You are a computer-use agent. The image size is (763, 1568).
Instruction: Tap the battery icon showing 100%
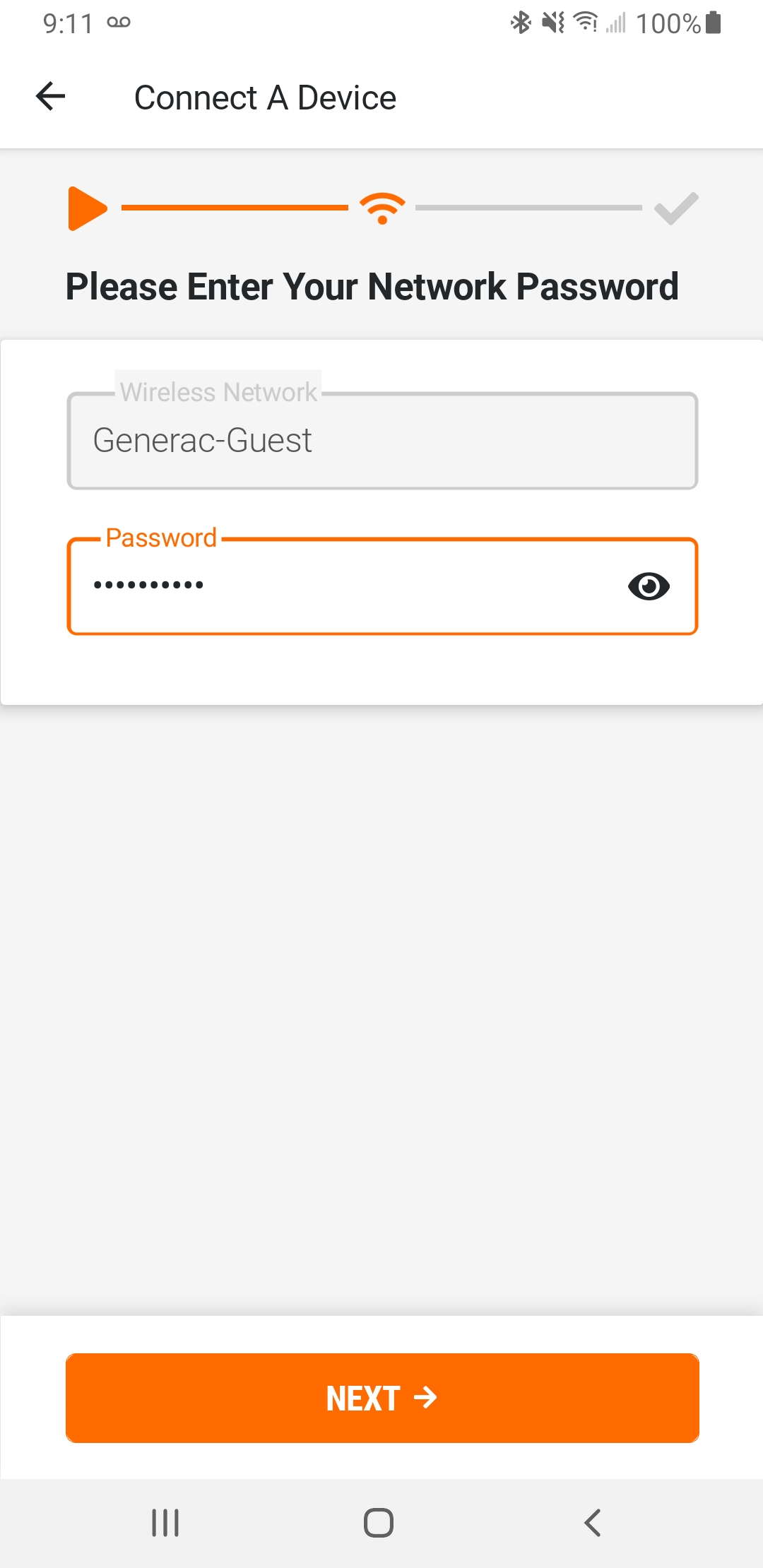point(712,23)
